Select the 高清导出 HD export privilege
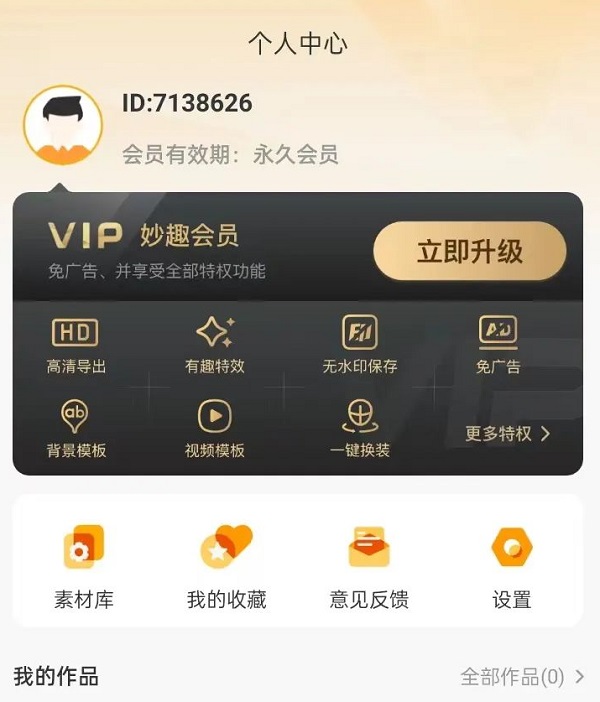 (x=76, y=344)
